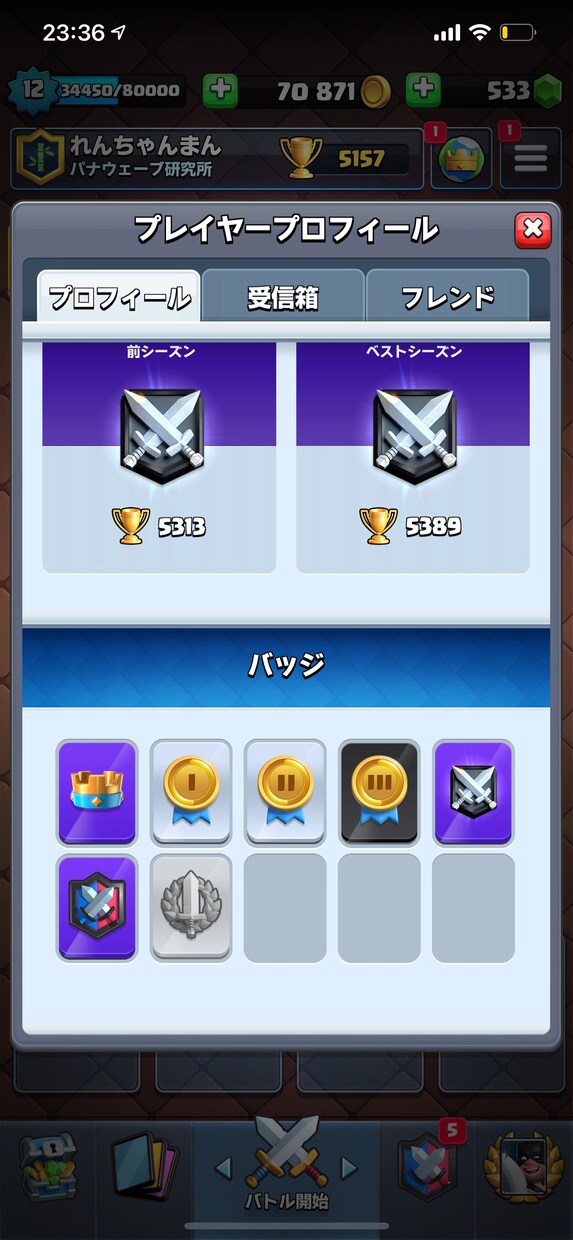This screenshot has height=1240, width=573.
Task: Switch to the 受信箱 tab
Action: click(283, 296)
